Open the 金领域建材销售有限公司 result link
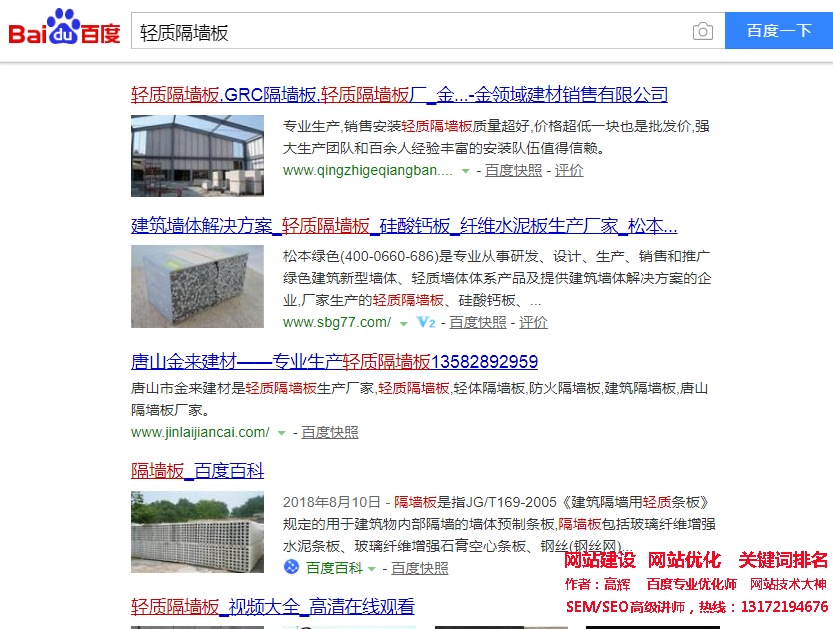This screenshot has height=629, width=833. click(x=399, y=95)
